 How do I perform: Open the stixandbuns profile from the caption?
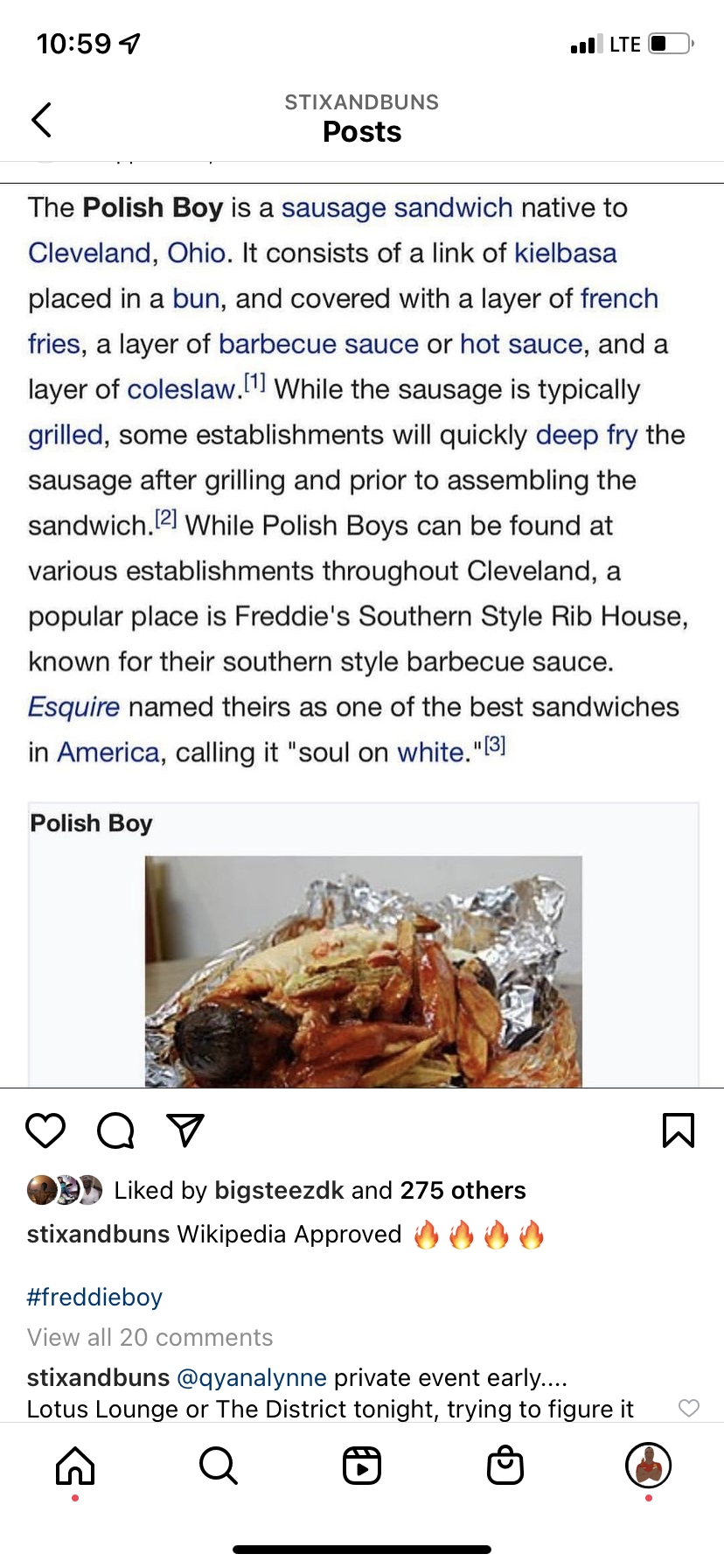pos(98,1234)
